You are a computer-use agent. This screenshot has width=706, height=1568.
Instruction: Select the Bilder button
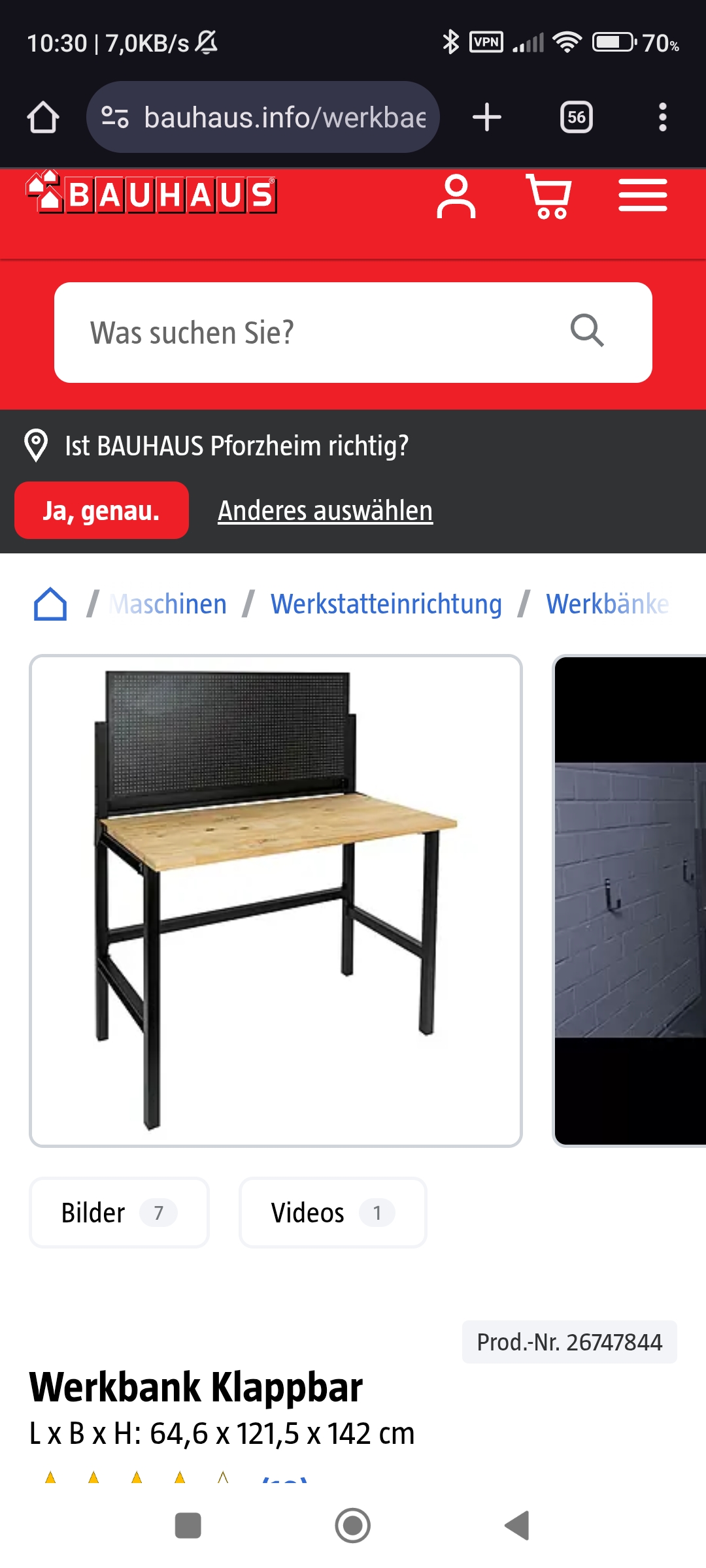click(x=119, y=1213)
